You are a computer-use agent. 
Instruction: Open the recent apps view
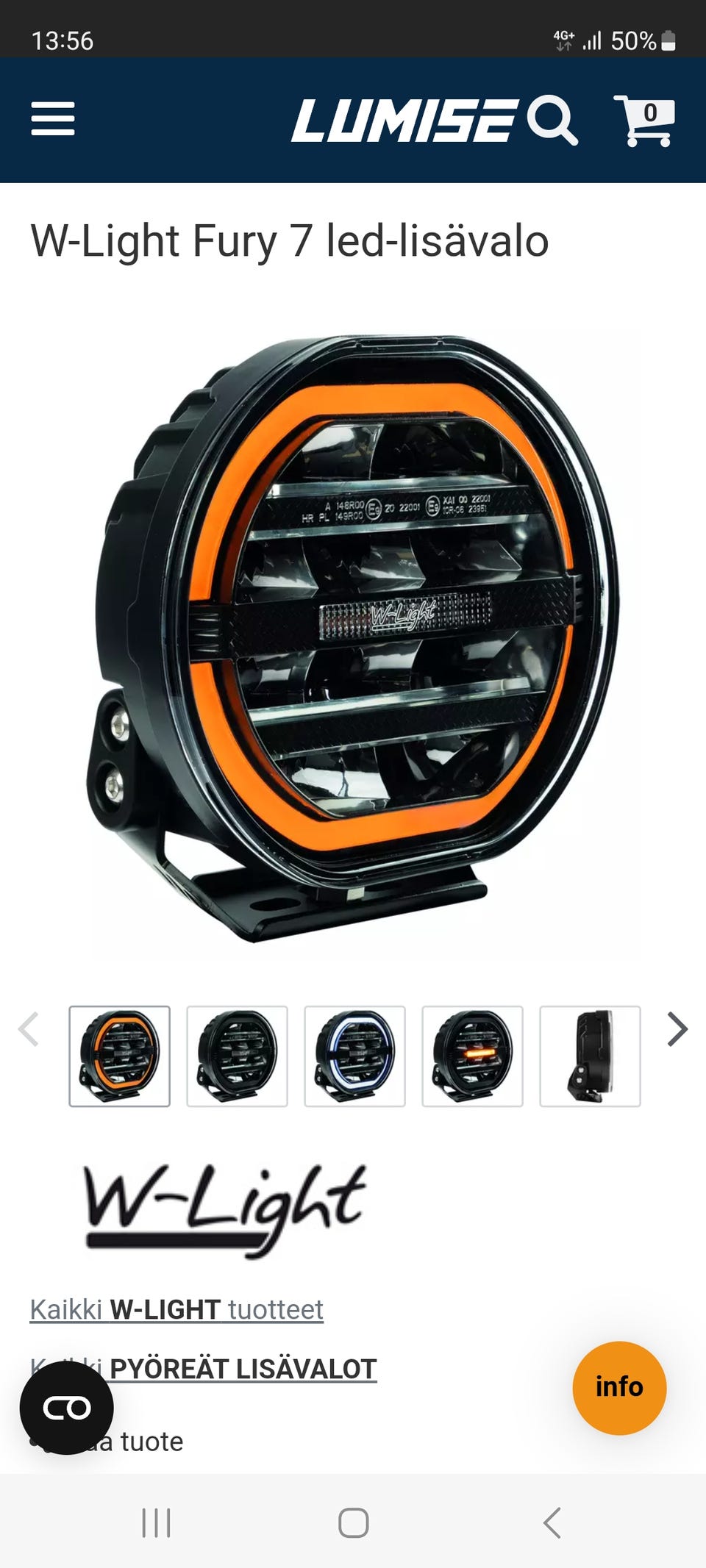pyautogui.click(x=156, y=1522)
